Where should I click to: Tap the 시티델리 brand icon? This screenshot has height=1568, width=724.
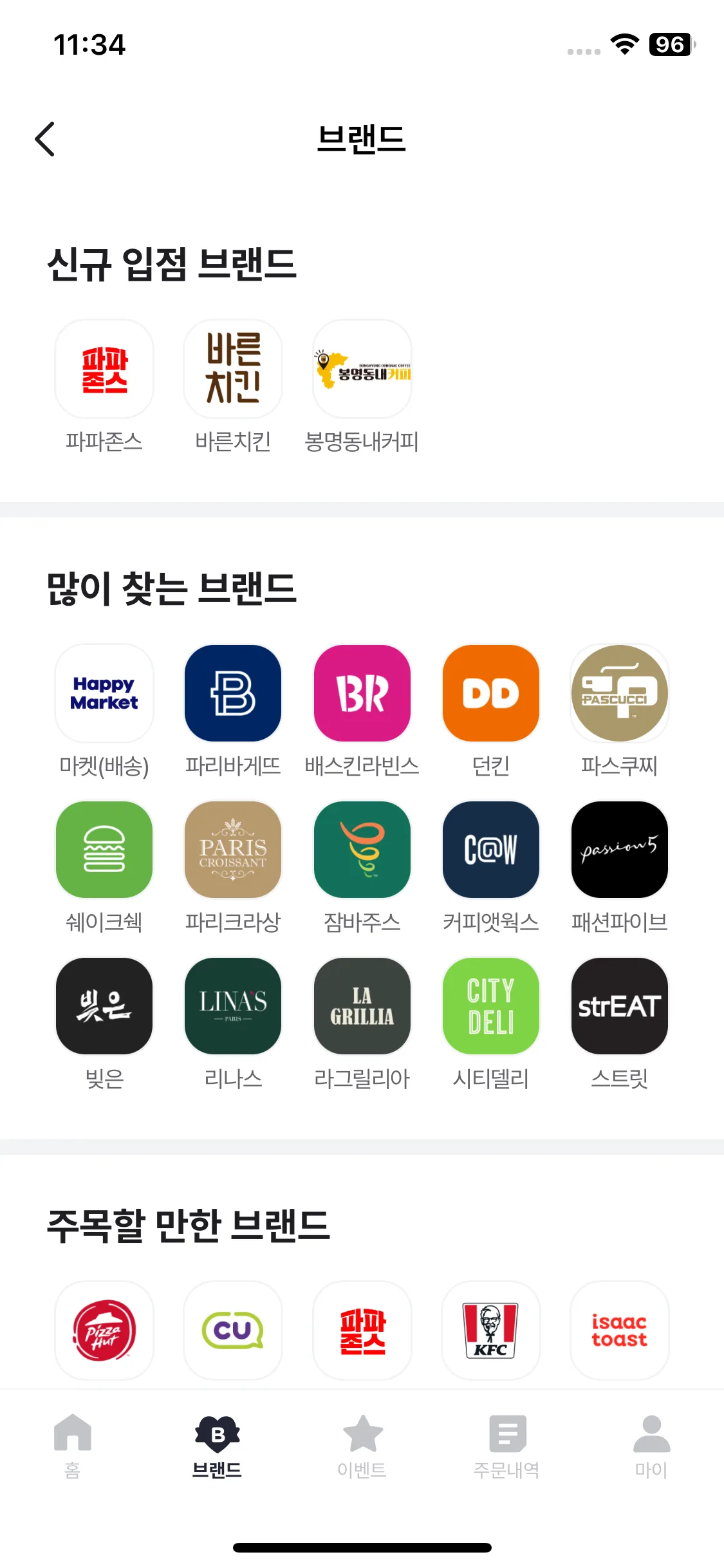(491, 1006)
